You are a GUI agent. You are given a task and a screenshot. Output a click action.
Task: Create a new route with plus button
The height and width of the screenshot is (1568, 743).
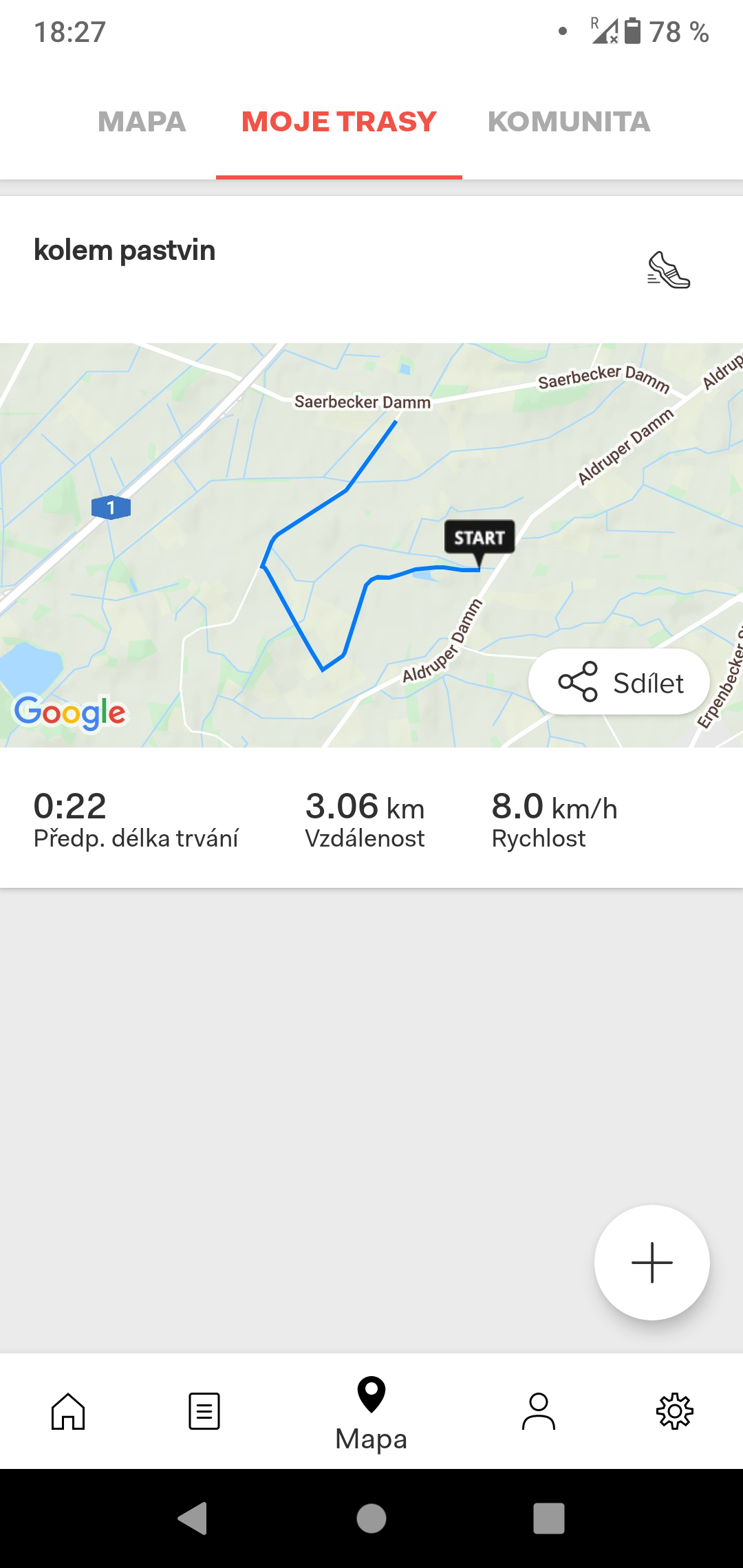652,1263
